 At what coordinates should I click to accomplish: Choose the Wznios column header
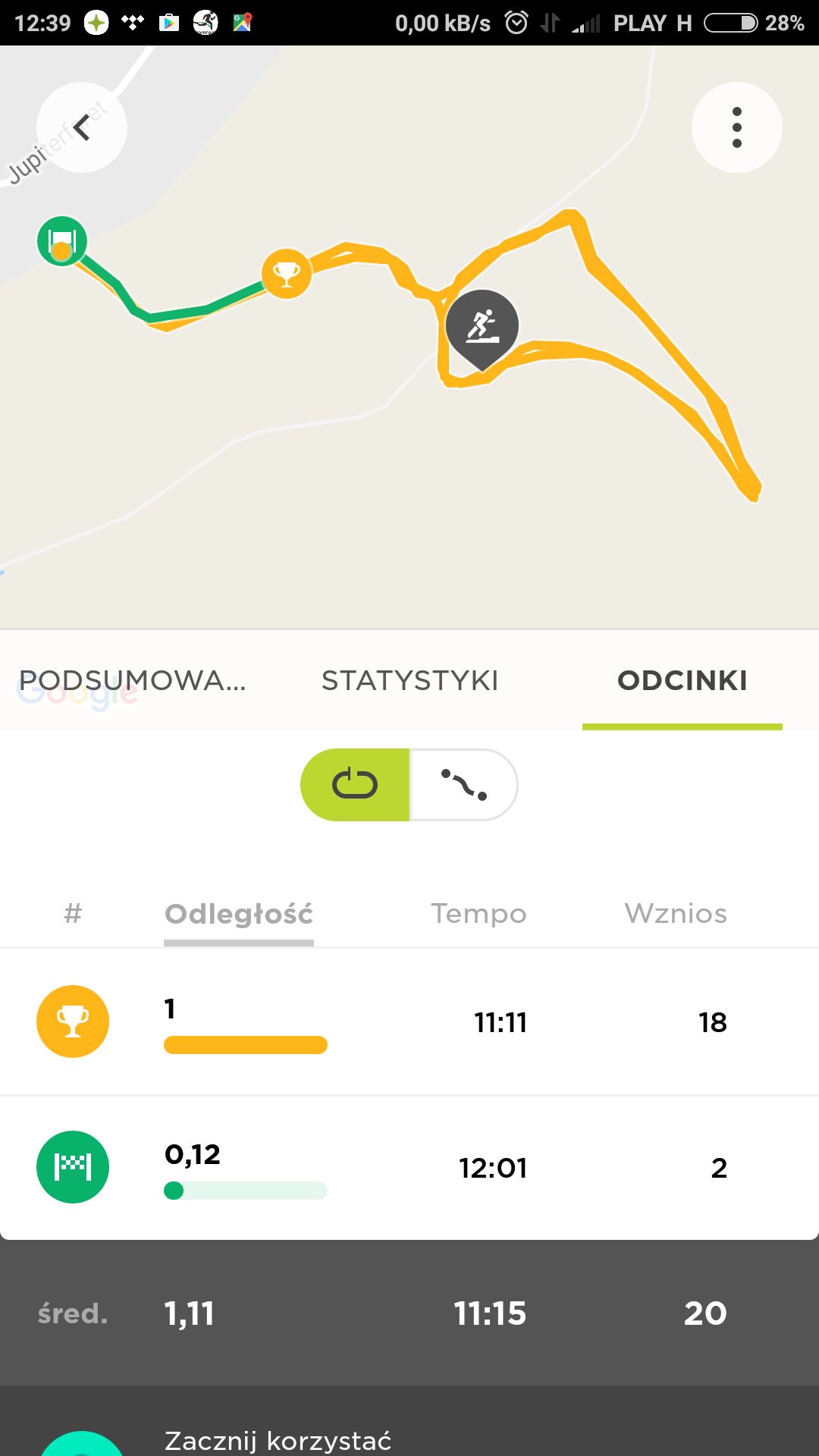[x=676, y=914]
